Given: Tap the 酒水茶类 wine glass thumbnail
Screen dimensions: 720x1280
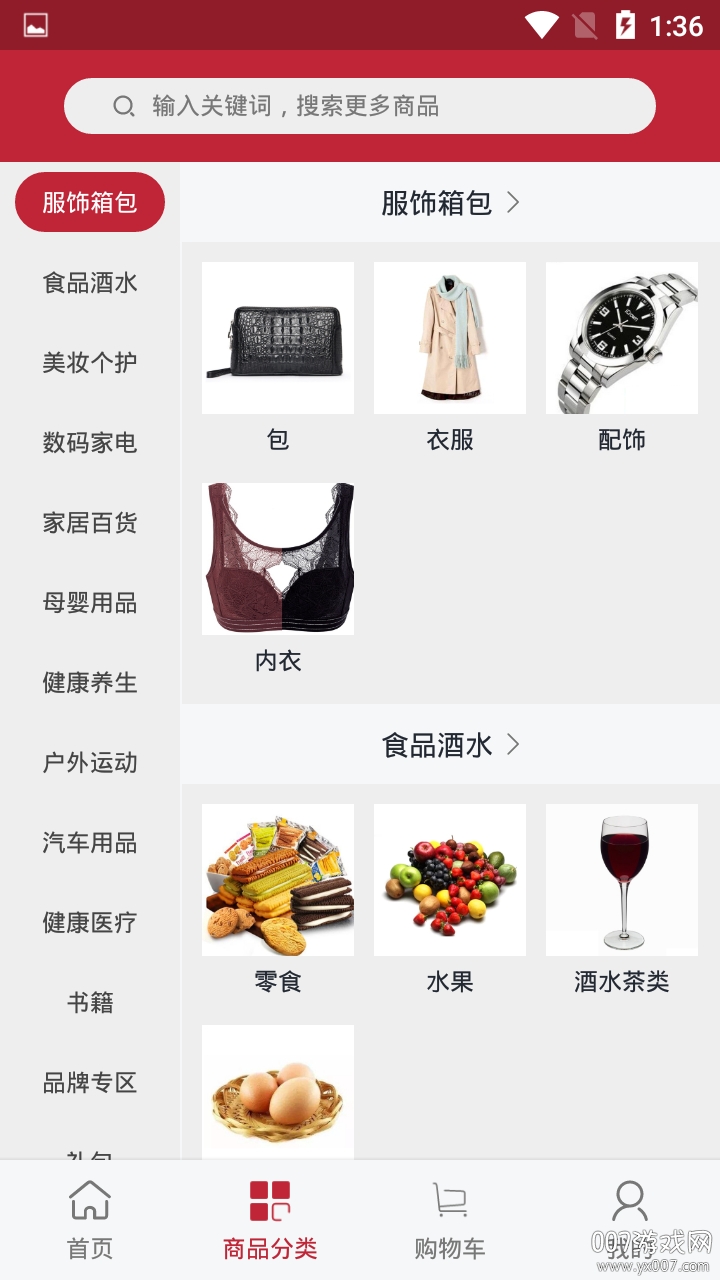Looking at the screenshot, I should [x=621, y=879].
